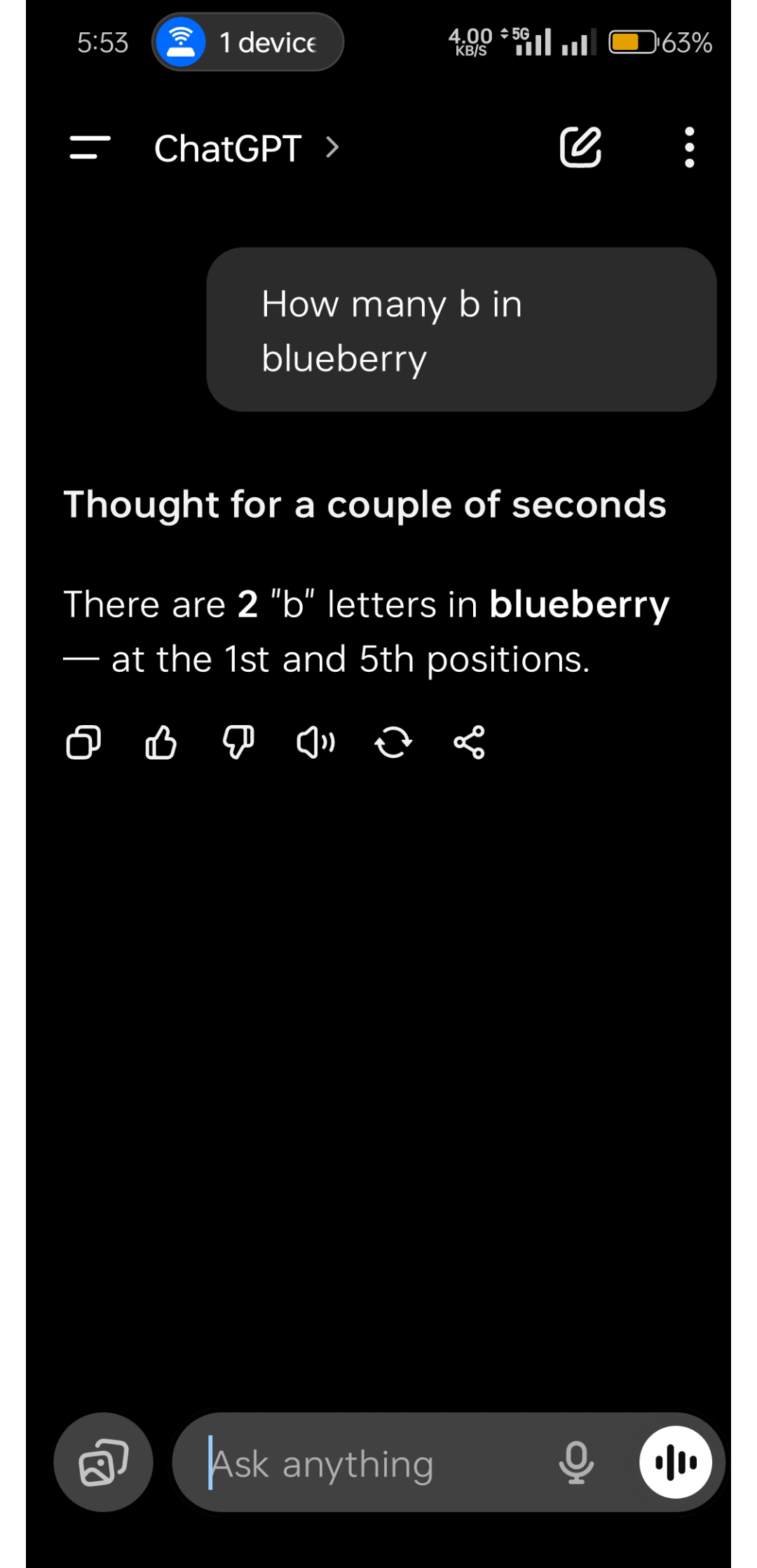Regenerate the response
The image size is (757, 1568).
pyautogui.click(x=393, y=742)
